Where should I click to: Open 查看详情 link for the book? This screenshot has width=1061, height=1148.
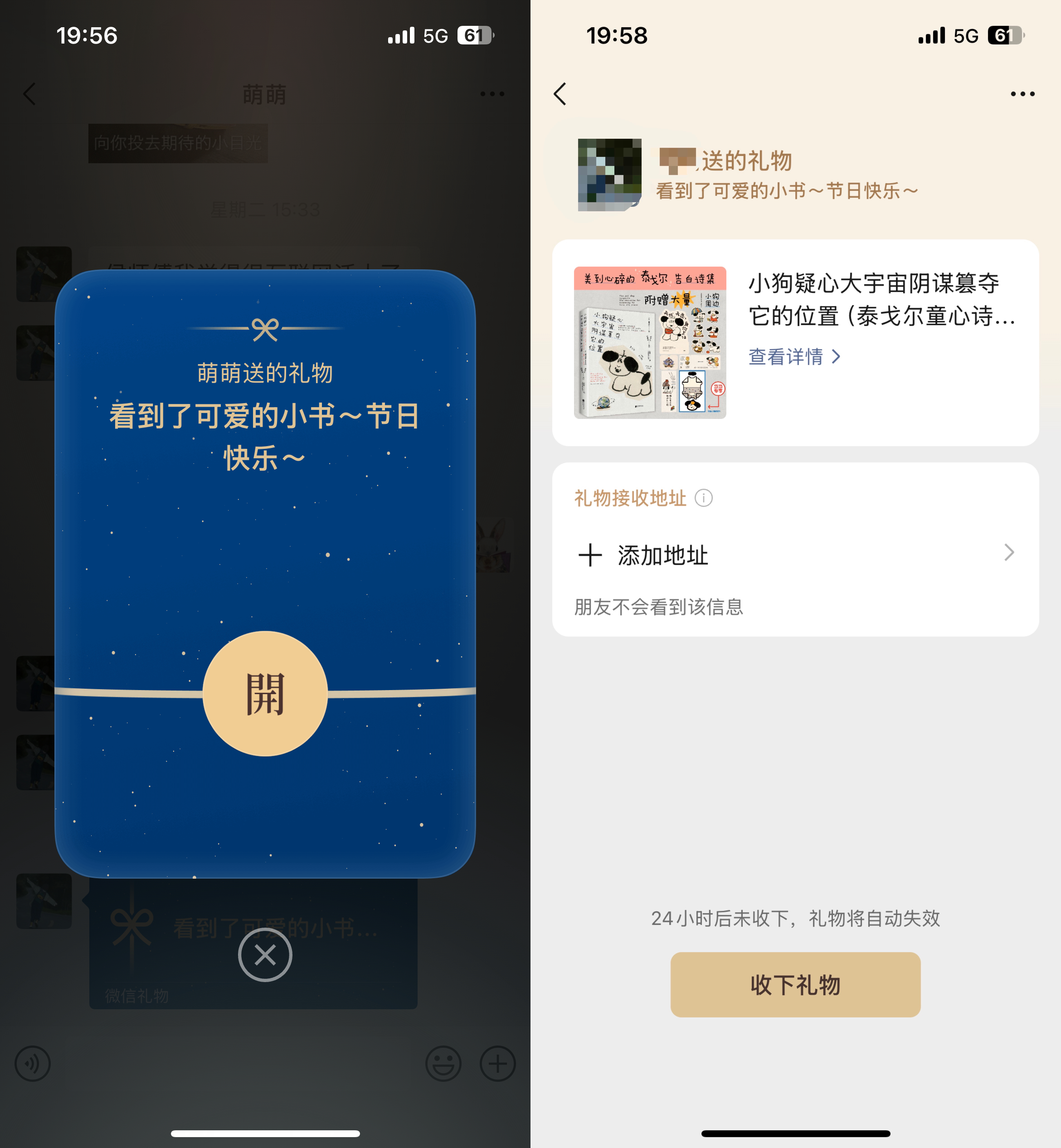pyautogui.click(x=794, y=357)
